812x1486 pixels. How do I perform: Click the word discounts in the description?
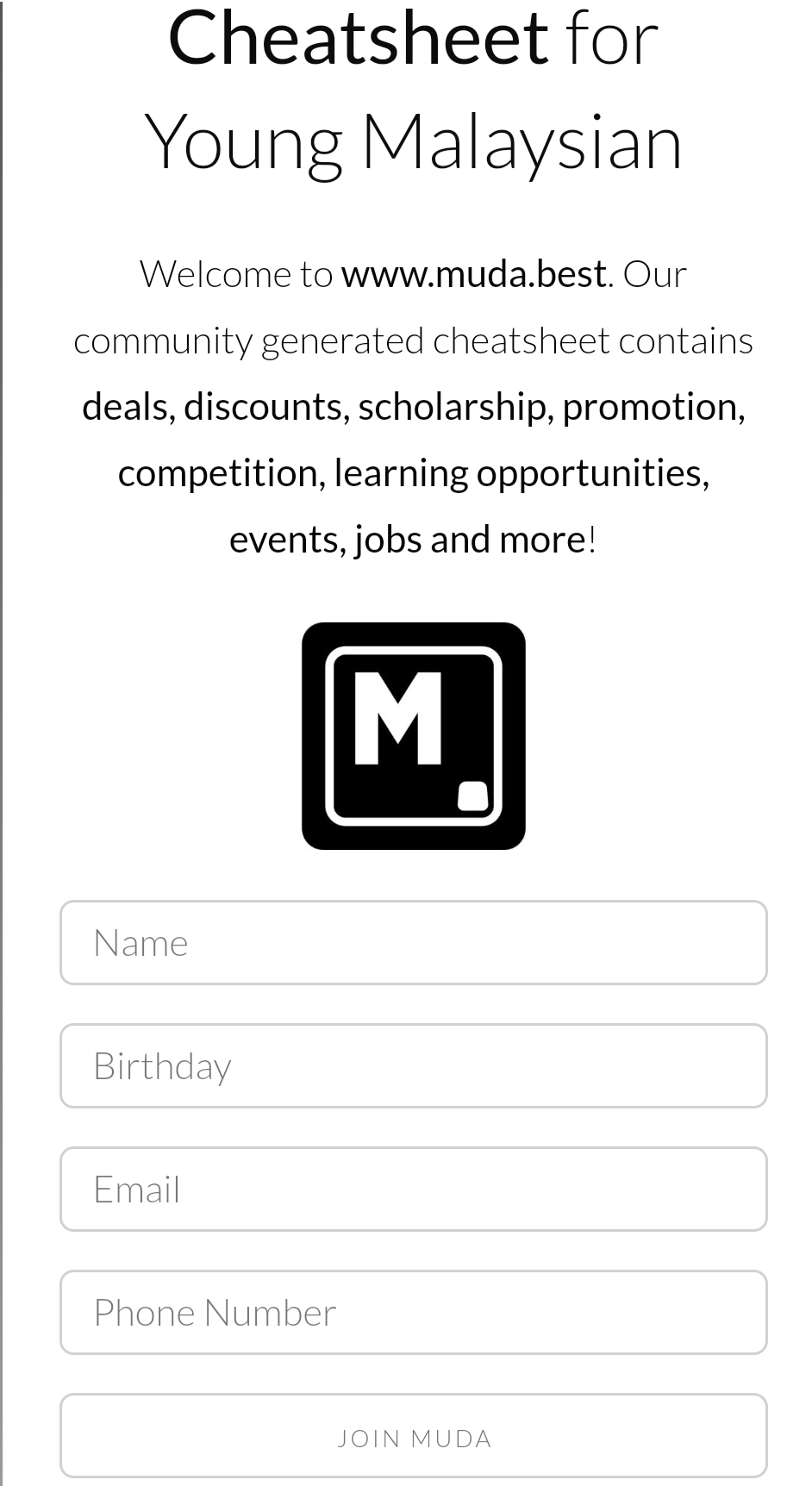(x=262, y=405)
